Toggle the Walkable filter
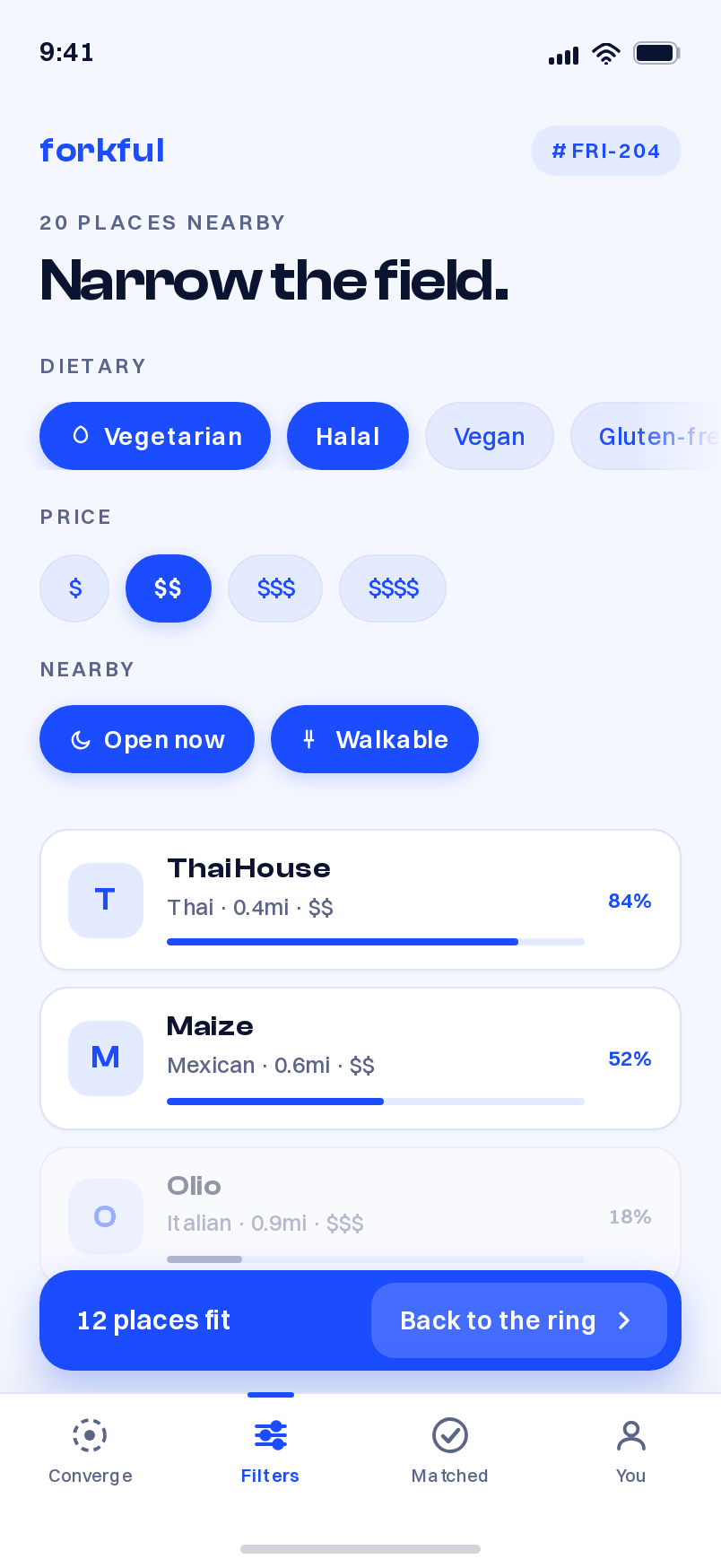Image resolution: width=721 pixels, height=1568 pixels. point(375,739)
